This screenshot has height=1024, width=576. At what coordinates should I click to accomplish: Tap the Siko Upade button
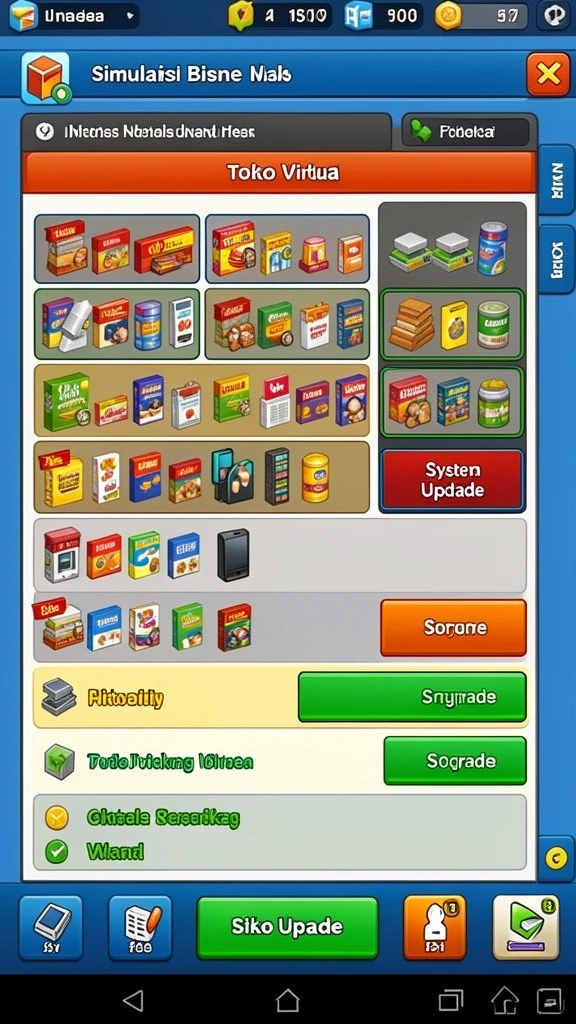click(x=287, y=927)
